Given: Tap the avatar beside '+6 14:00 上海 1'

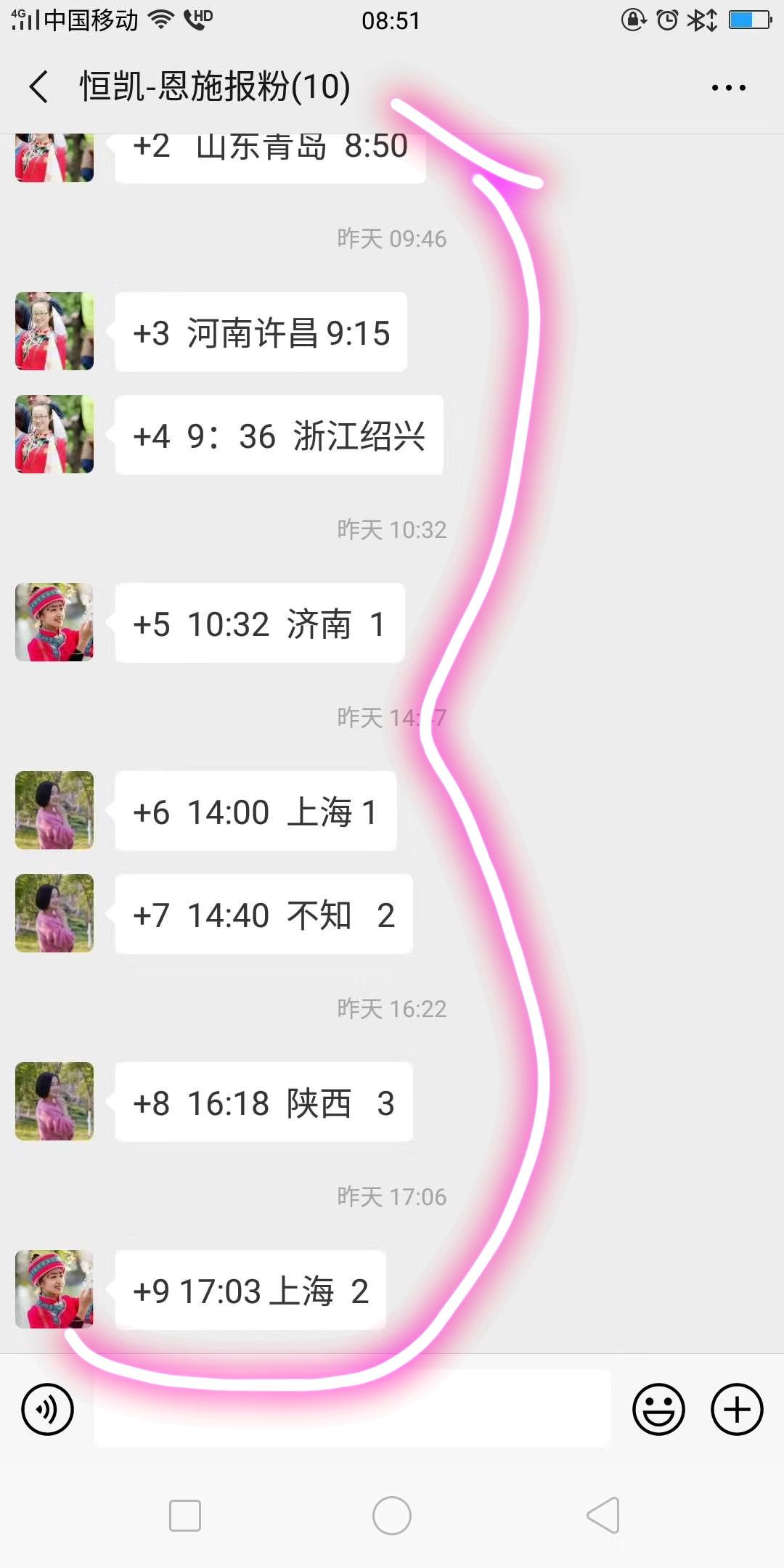Looking at the screenshot, I should (x=54, y=810).
